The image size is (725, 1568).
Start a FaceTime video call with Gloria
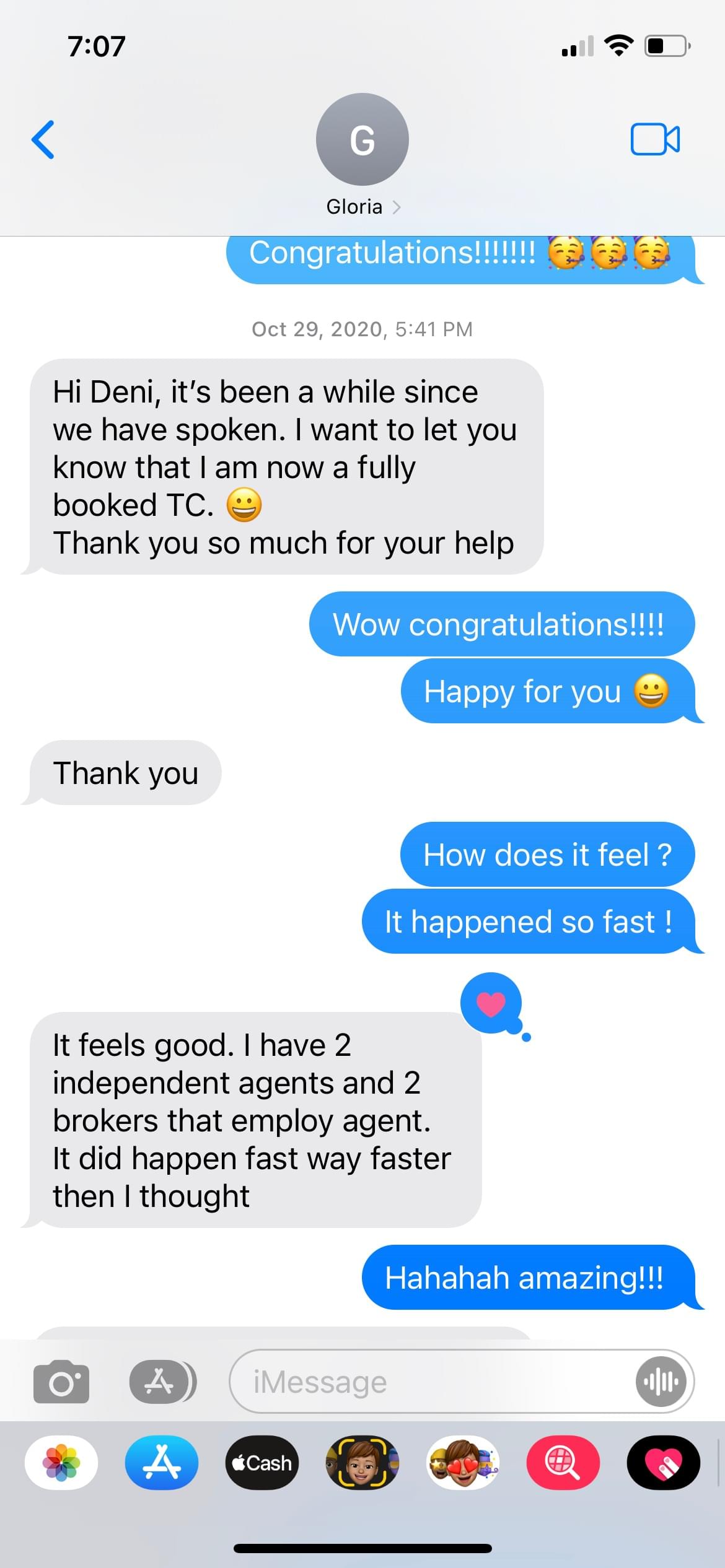655,139
